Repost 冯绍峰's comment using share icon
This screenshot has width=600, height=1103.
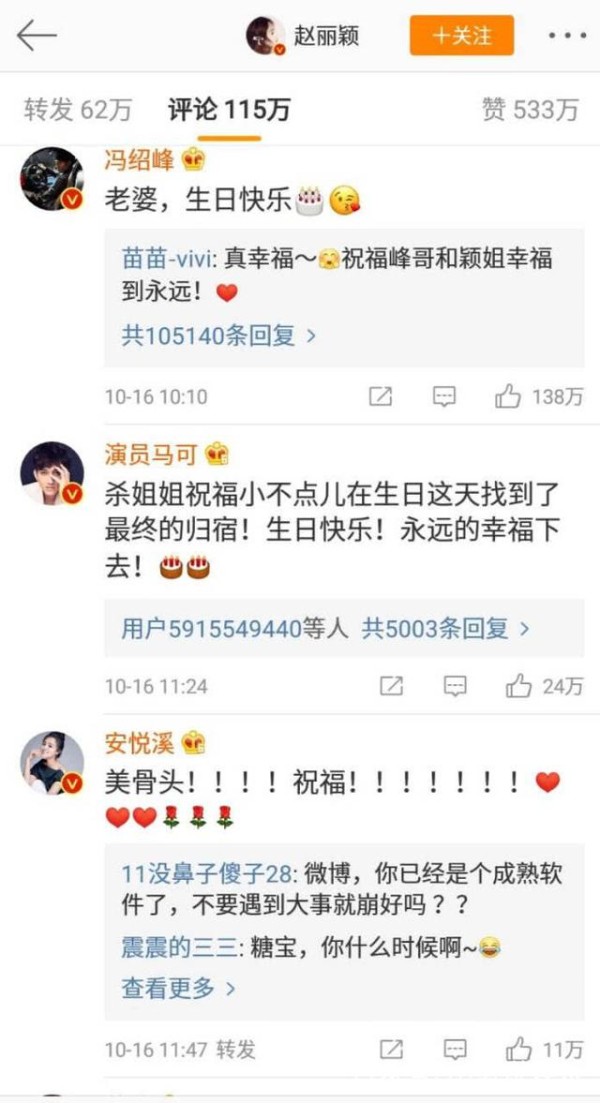pyautogui.click(x=381, y=397)
